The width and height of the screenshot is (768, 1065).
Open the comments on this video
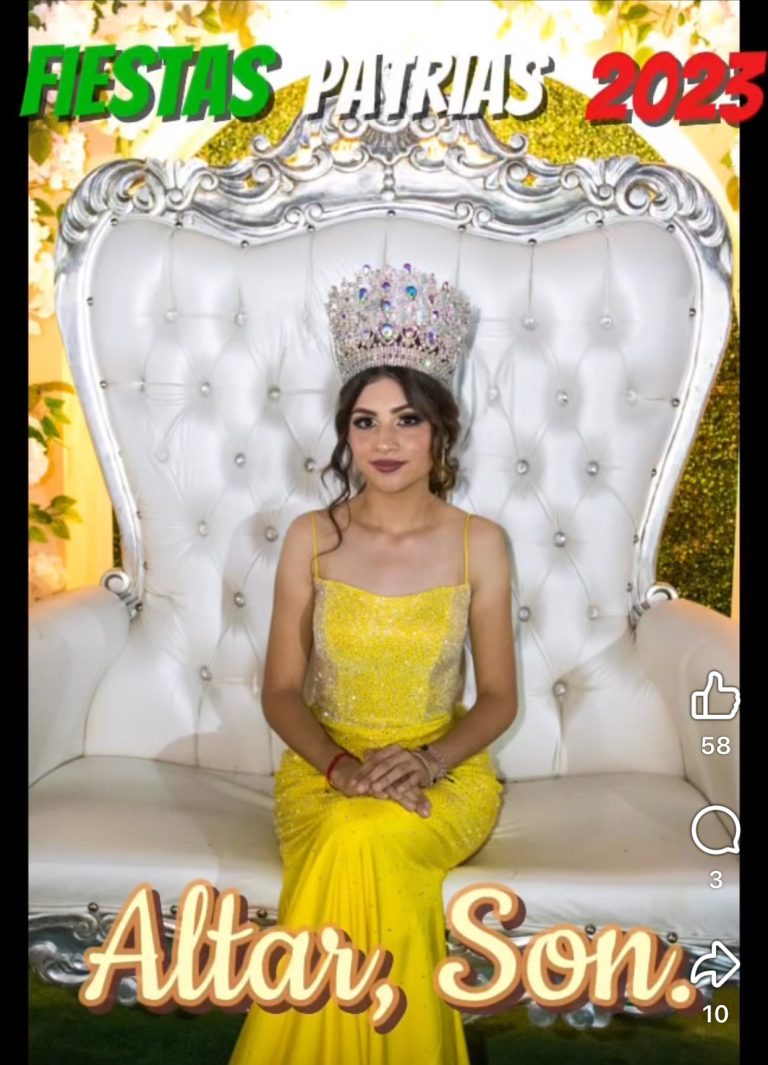pos(715,831)
